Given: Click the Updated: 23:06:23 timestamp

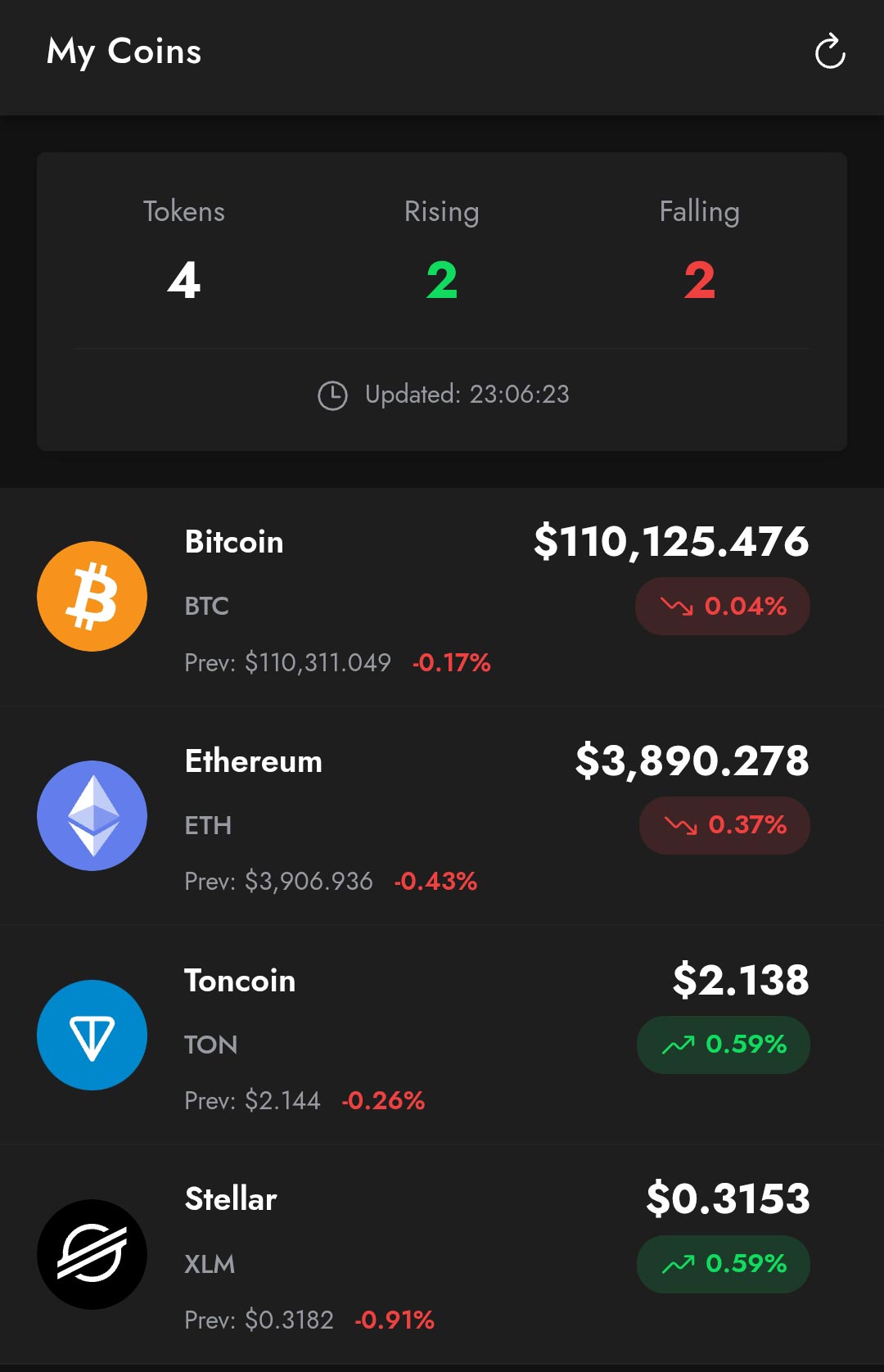Looking at the screenshot, I should tap(467, 395).
